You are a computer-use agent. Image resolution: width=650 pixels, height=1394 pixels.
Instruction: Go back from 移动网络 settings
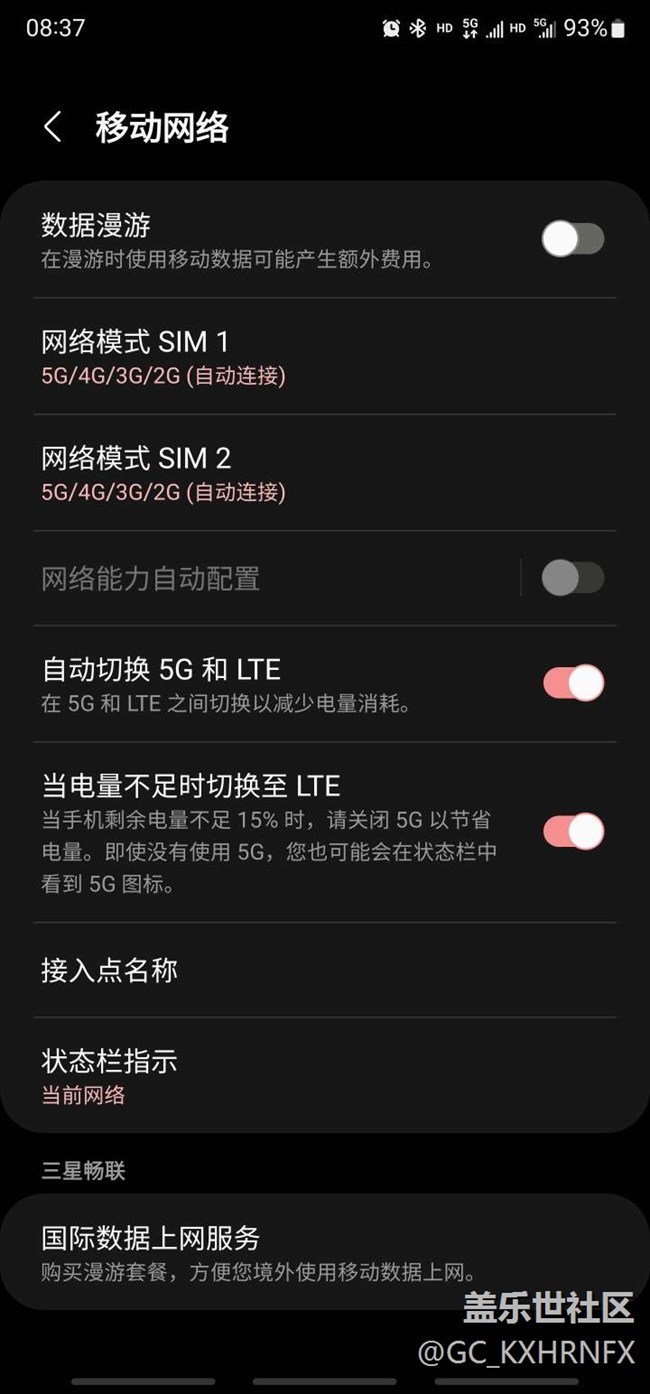click(53, 127)
